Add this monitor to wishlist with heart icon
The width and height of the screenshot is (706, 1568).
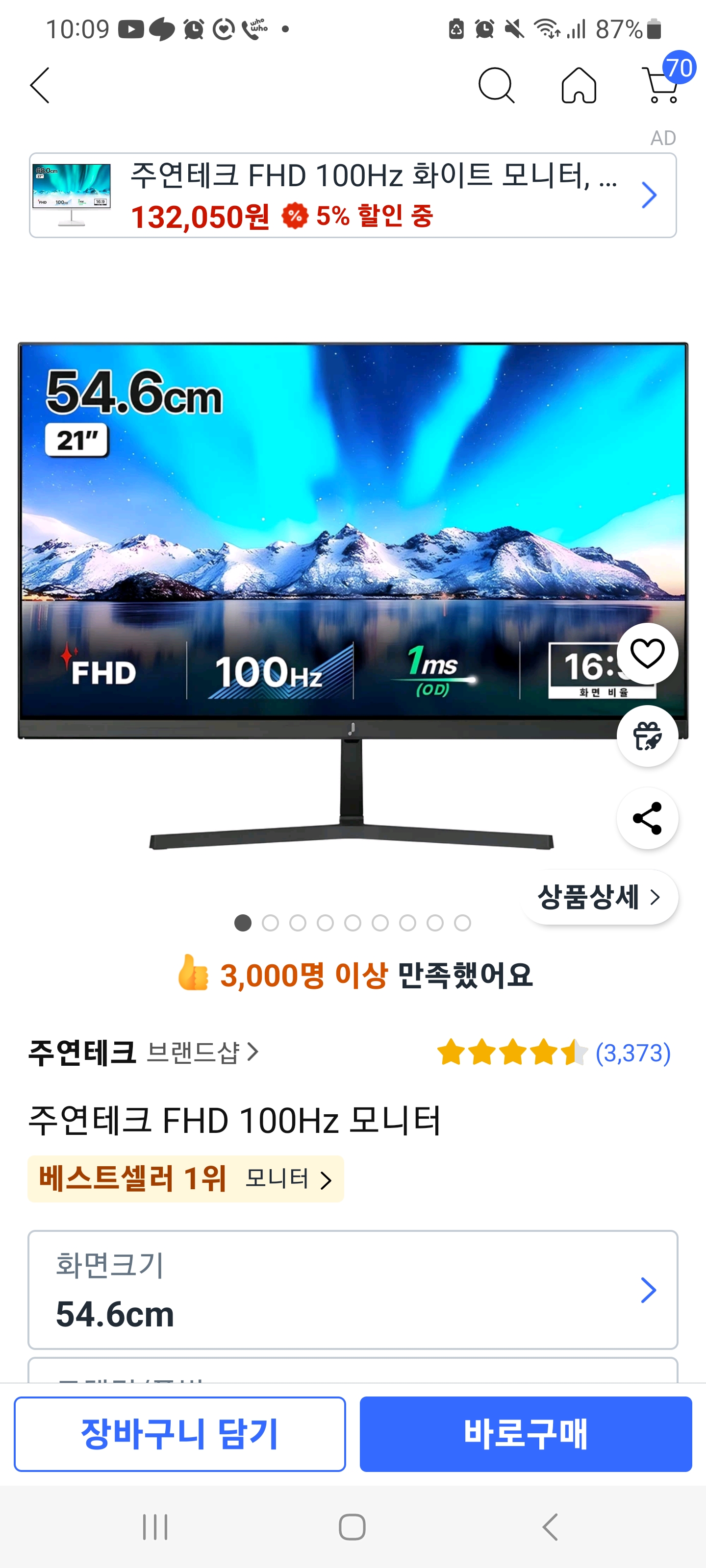[647, 654]
